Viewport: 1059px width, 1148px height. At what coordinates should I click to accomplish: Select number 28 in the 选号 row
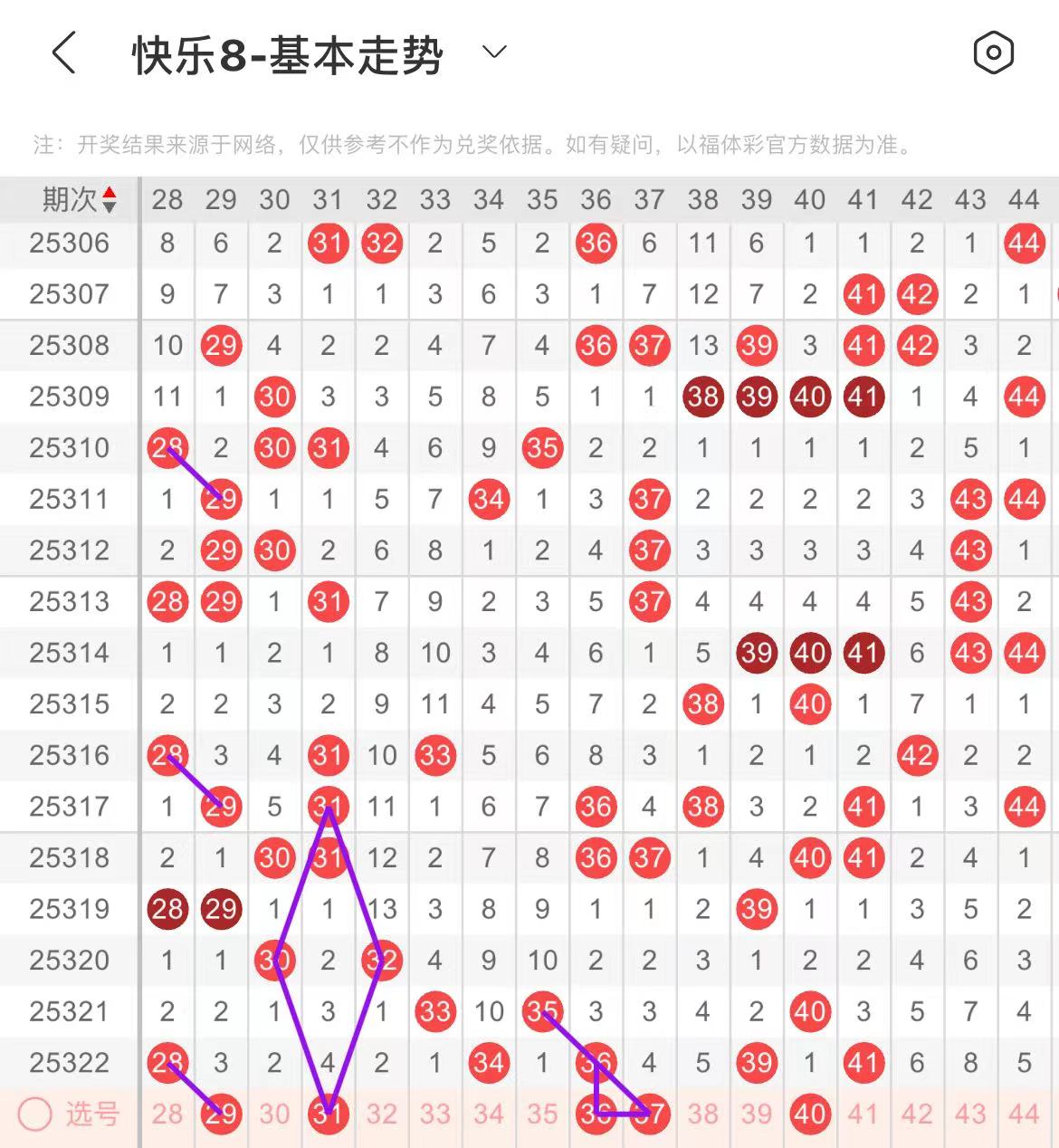167,1114
